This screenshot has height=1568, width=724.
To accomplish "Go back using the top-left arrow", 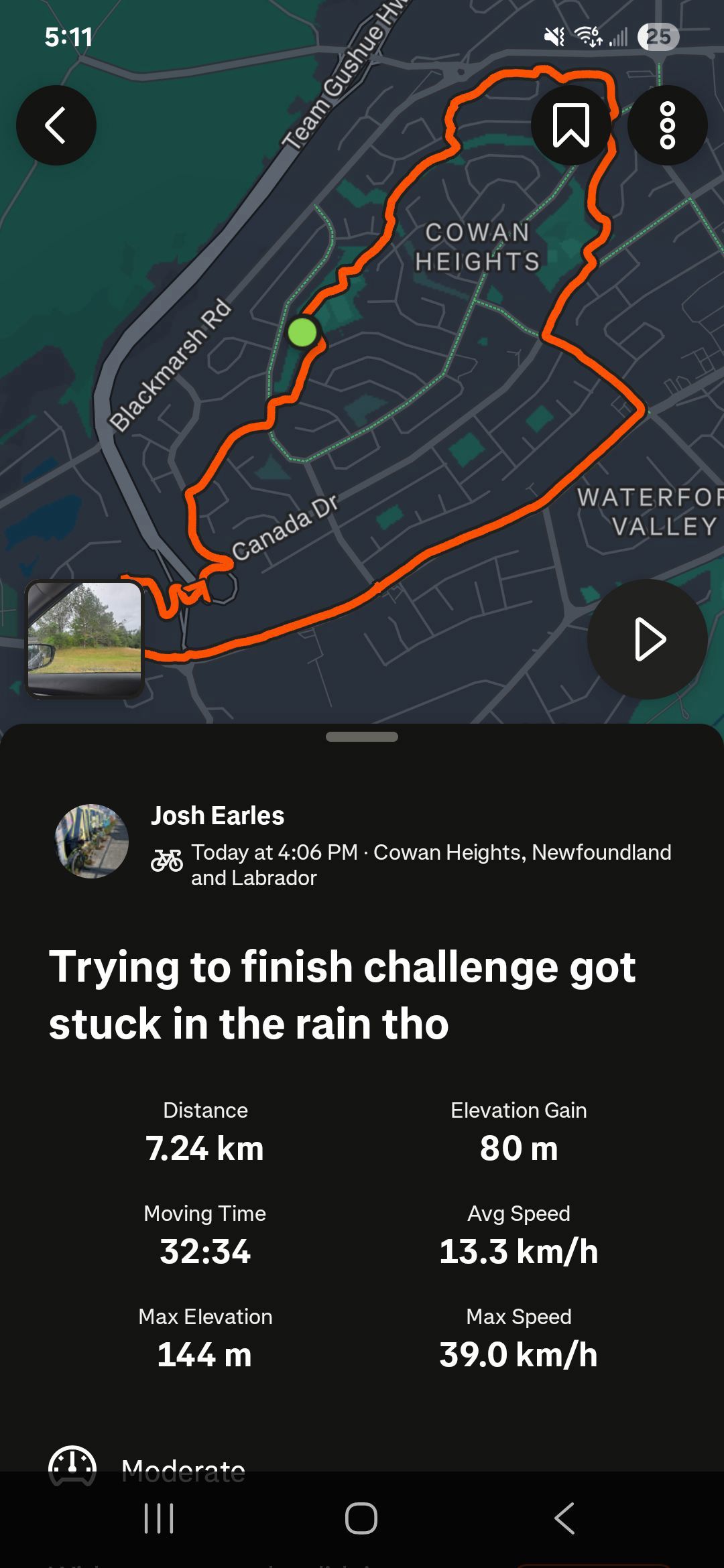I will click(56, 125).
